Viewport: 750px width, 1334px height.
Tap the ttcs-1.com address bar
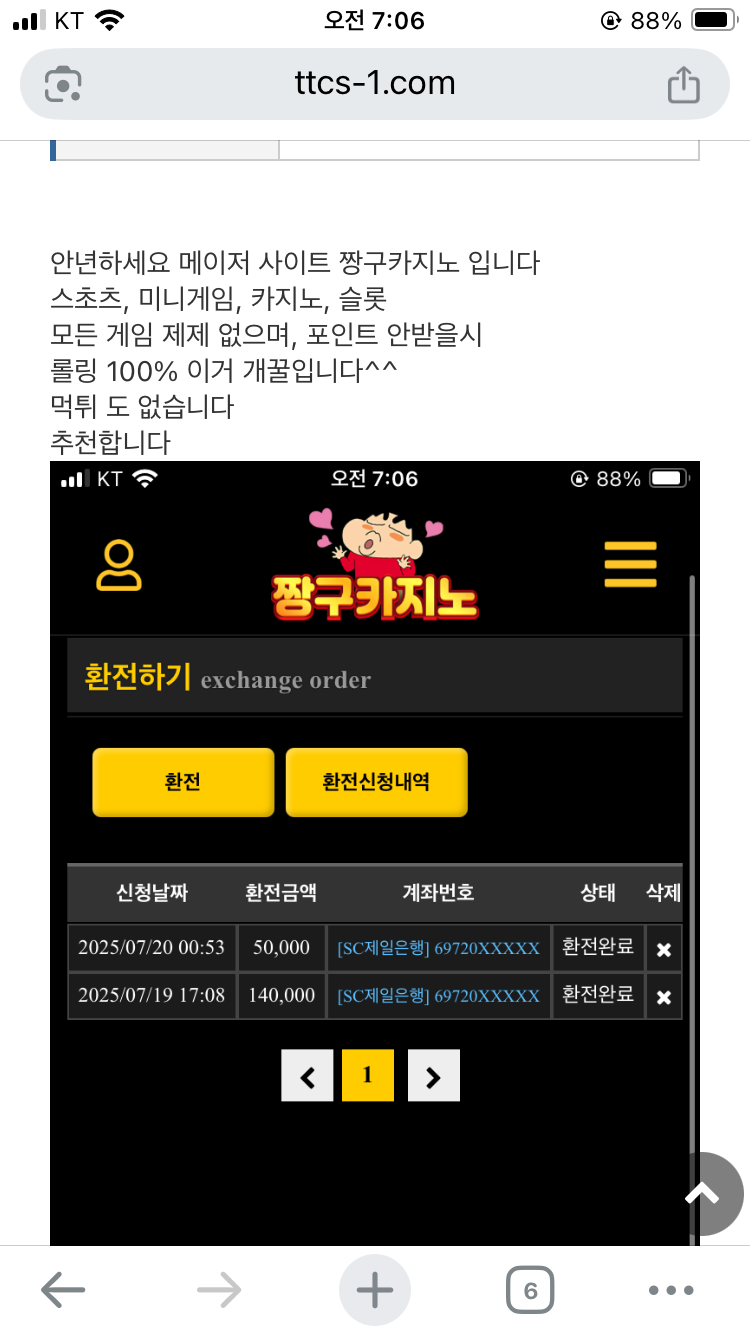375,83
